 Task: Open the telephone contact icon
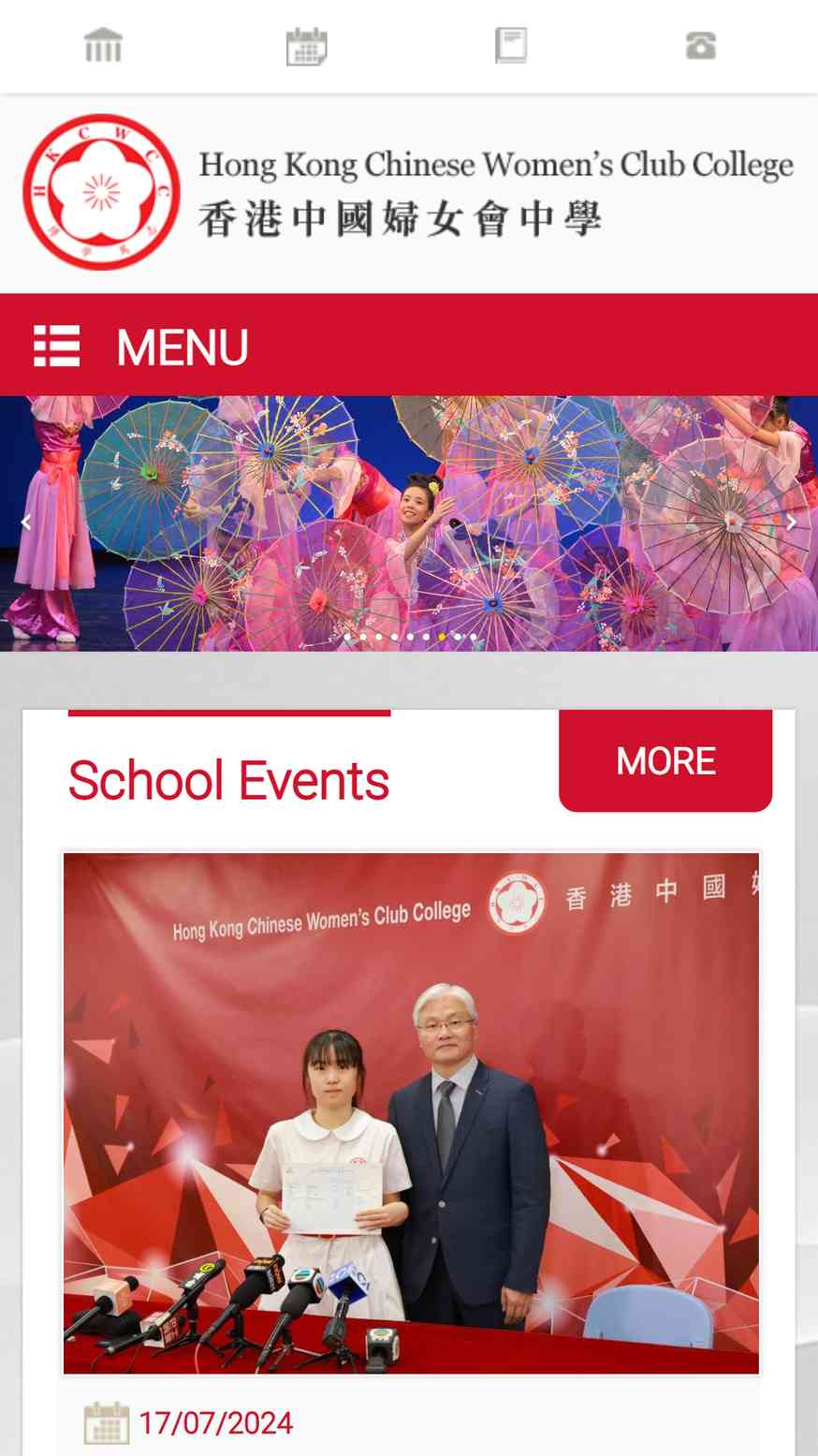pos(700,45)
